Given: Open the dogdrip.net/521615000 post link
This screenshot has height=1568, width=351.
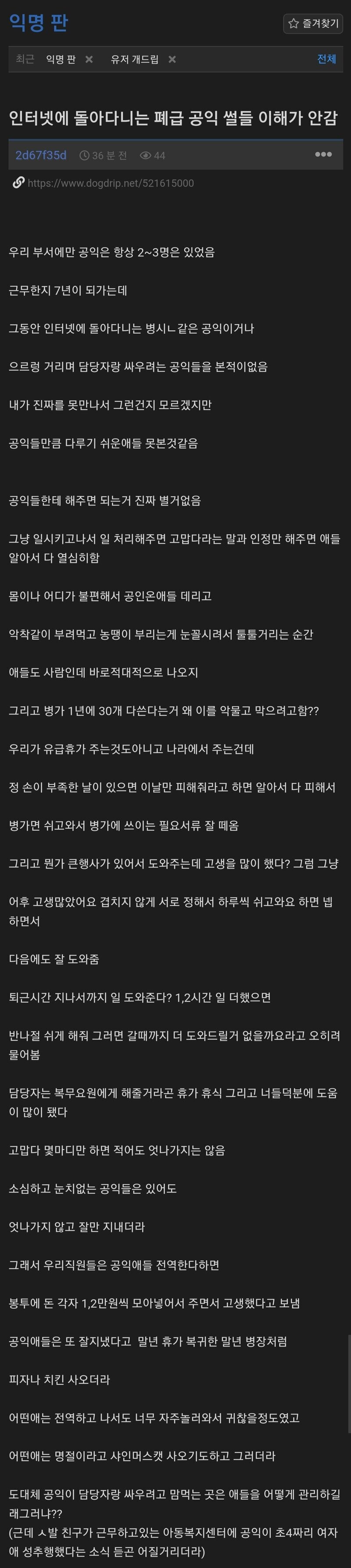Looking at the screenshot, I should tap(110, 183).
